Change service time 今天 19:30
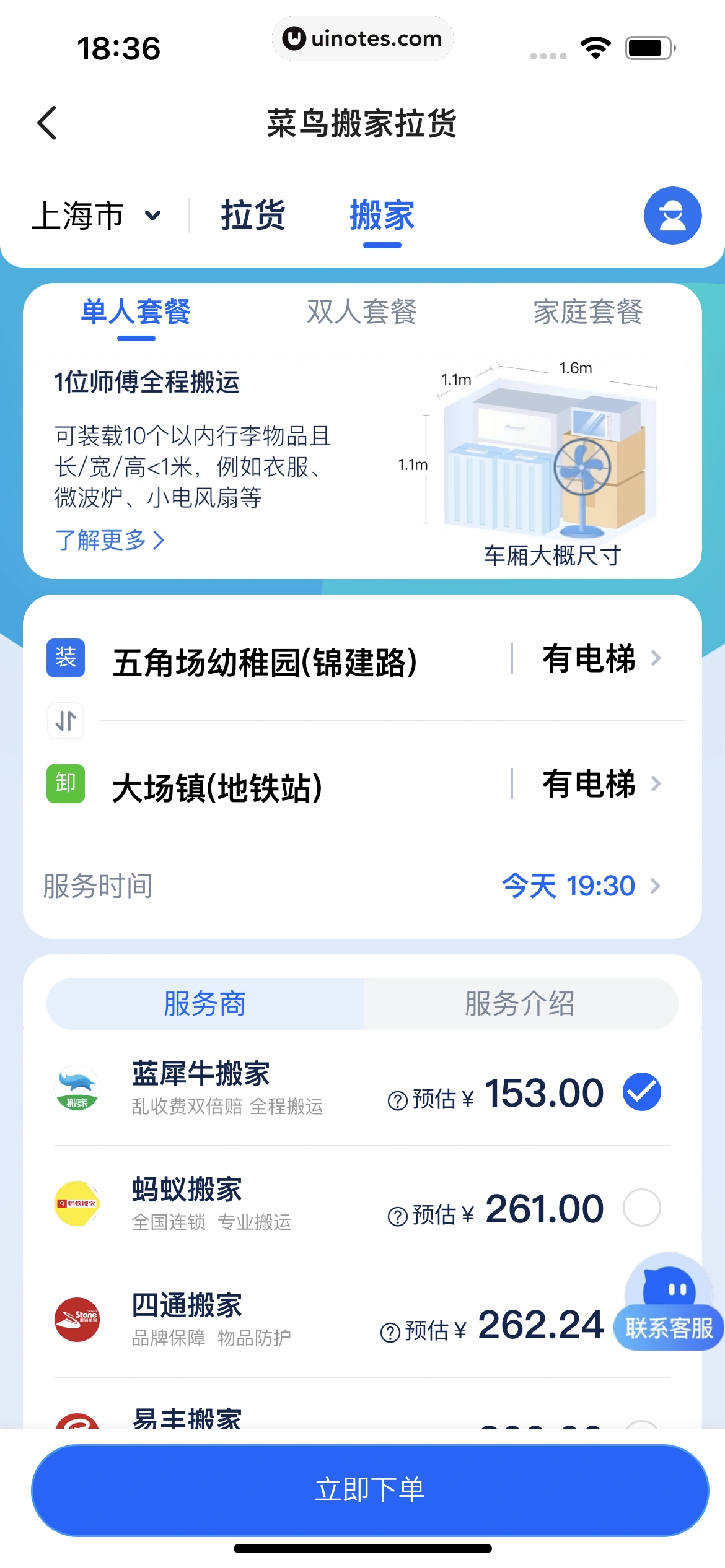 580,886
